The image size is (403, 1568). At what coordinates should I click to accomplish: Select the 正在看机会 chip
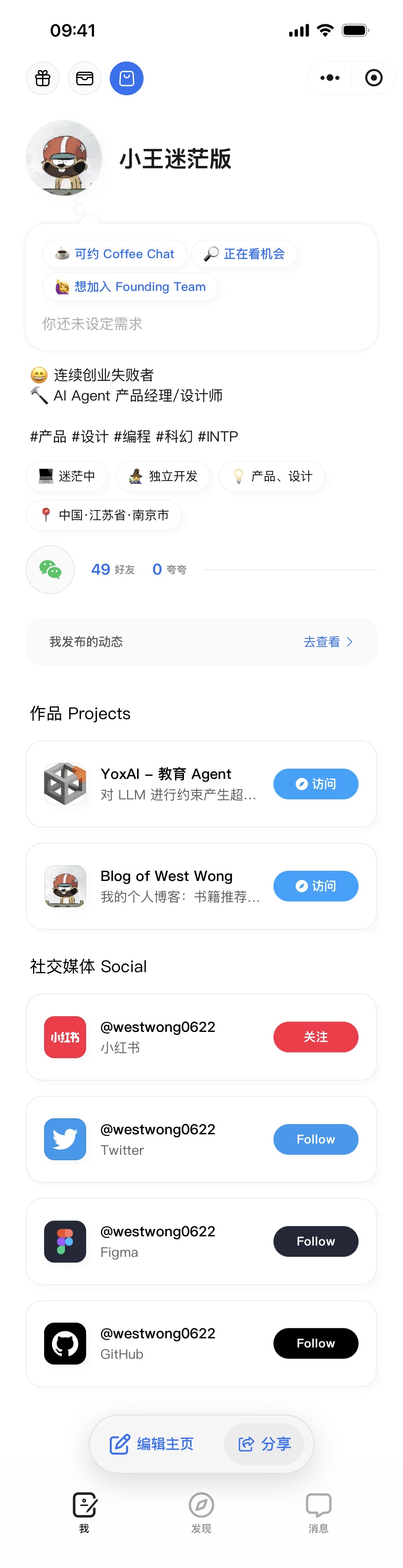pos(244,254)
